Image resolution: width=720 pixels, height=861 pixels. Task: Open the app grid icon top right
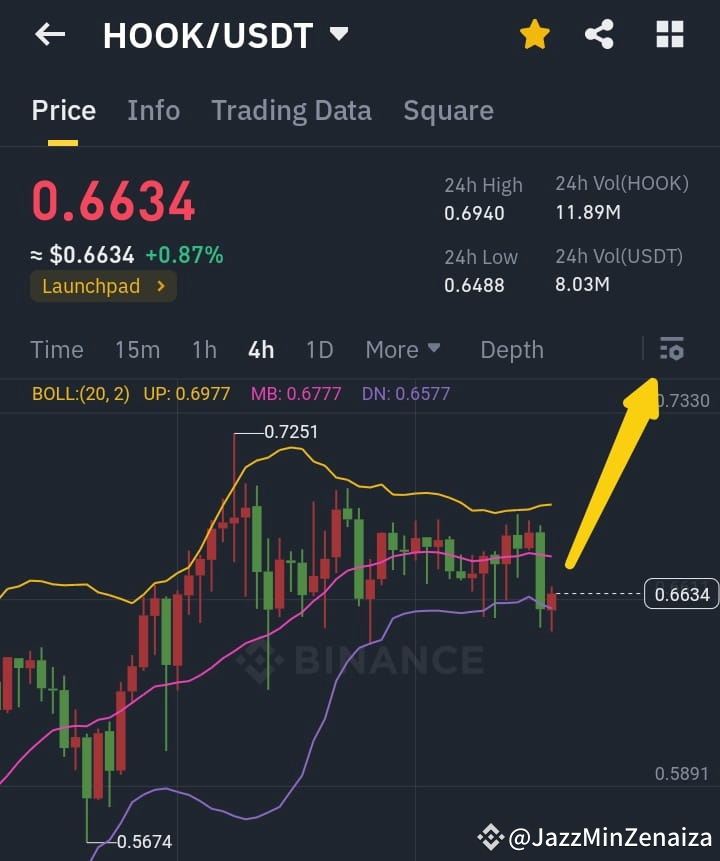pyautogui.click(x=668, y=35)
